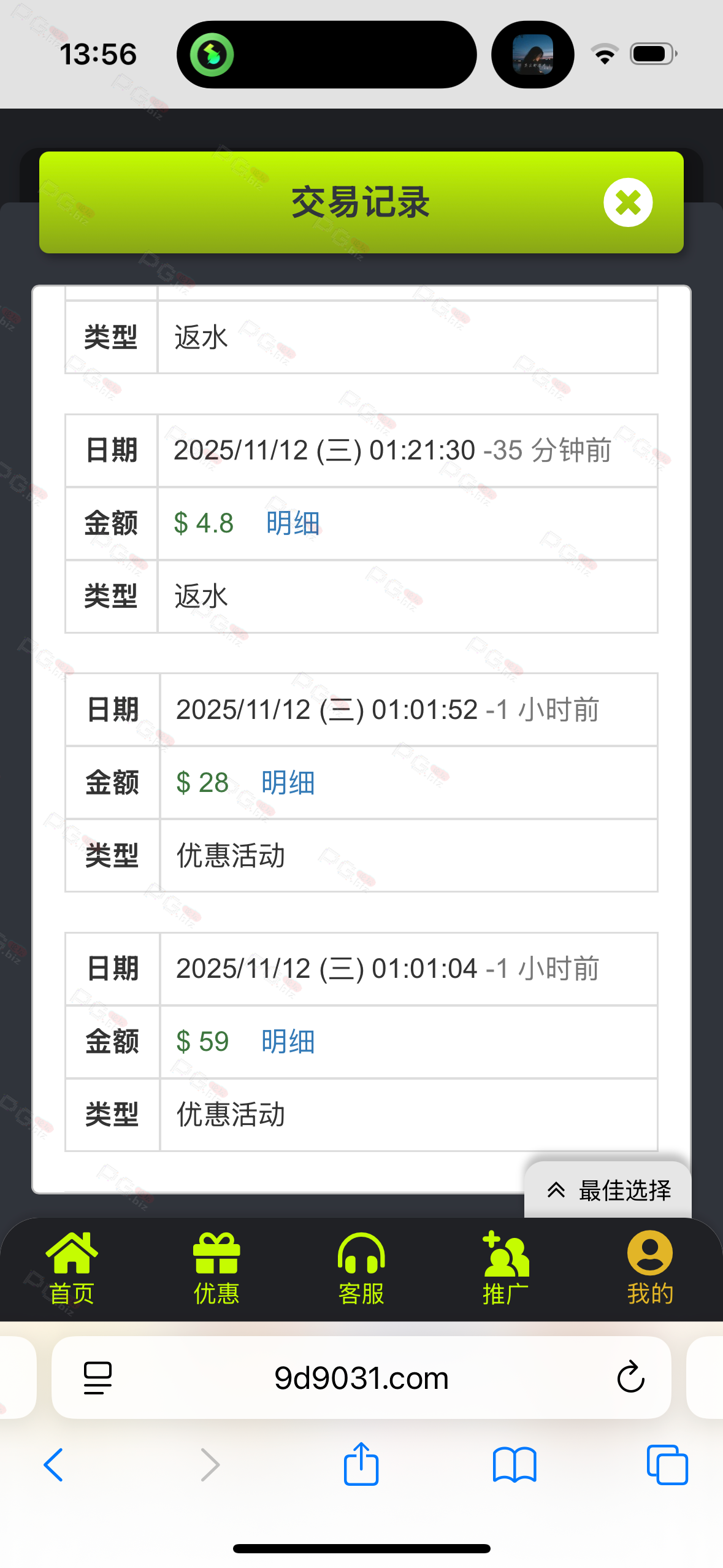The height and width of the screenshot is (1568, 723).
Task: Open the page settings menu icon
Action: point(98,1378)
